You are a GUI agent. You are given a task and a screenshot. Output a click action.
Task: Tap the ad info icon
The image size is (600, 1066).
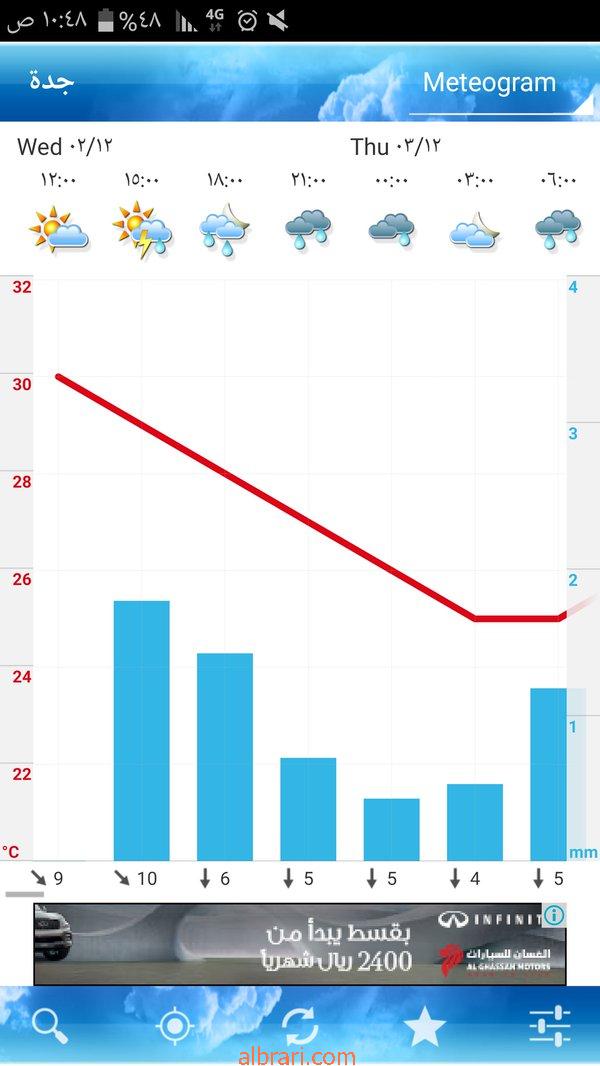(x=554, y=916)
